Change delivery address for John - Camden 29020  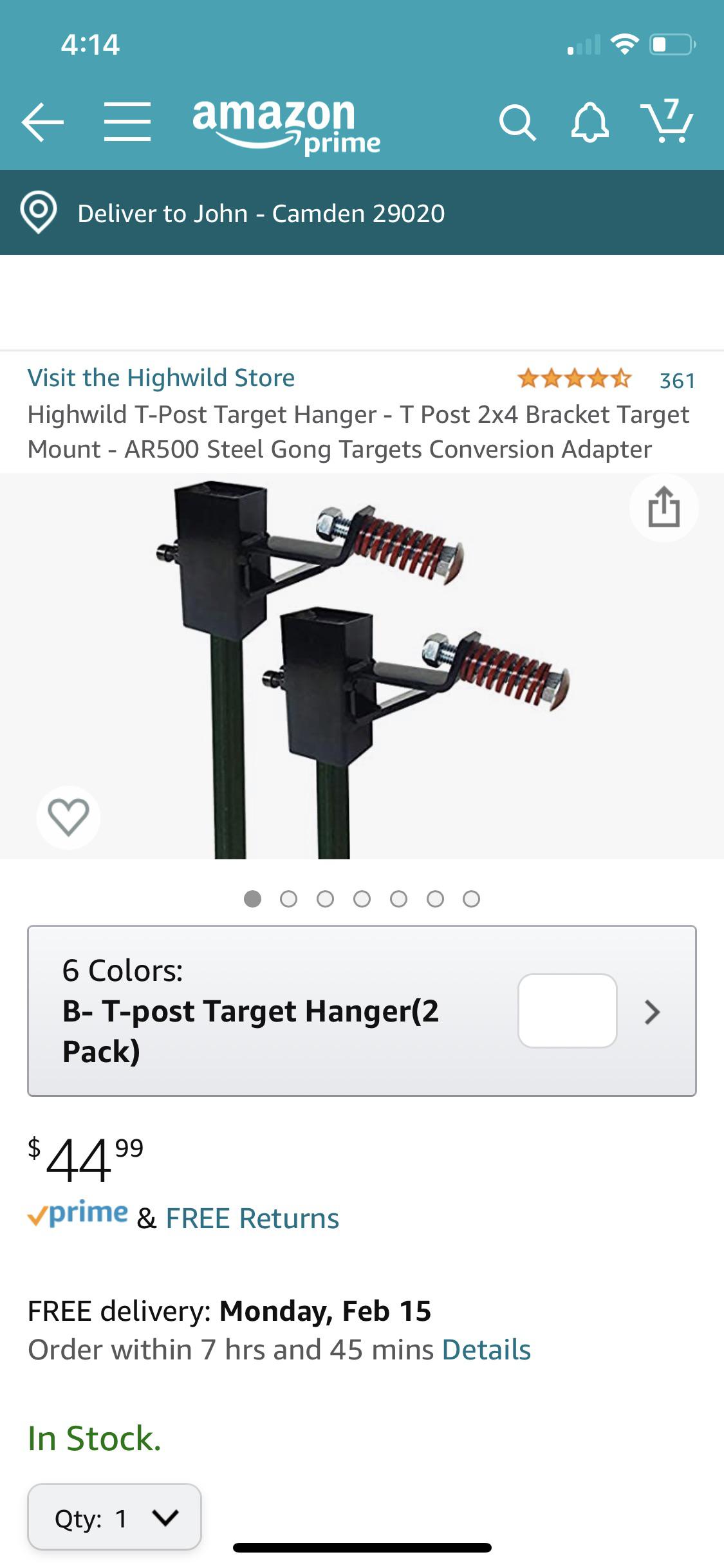pos(261,213)
